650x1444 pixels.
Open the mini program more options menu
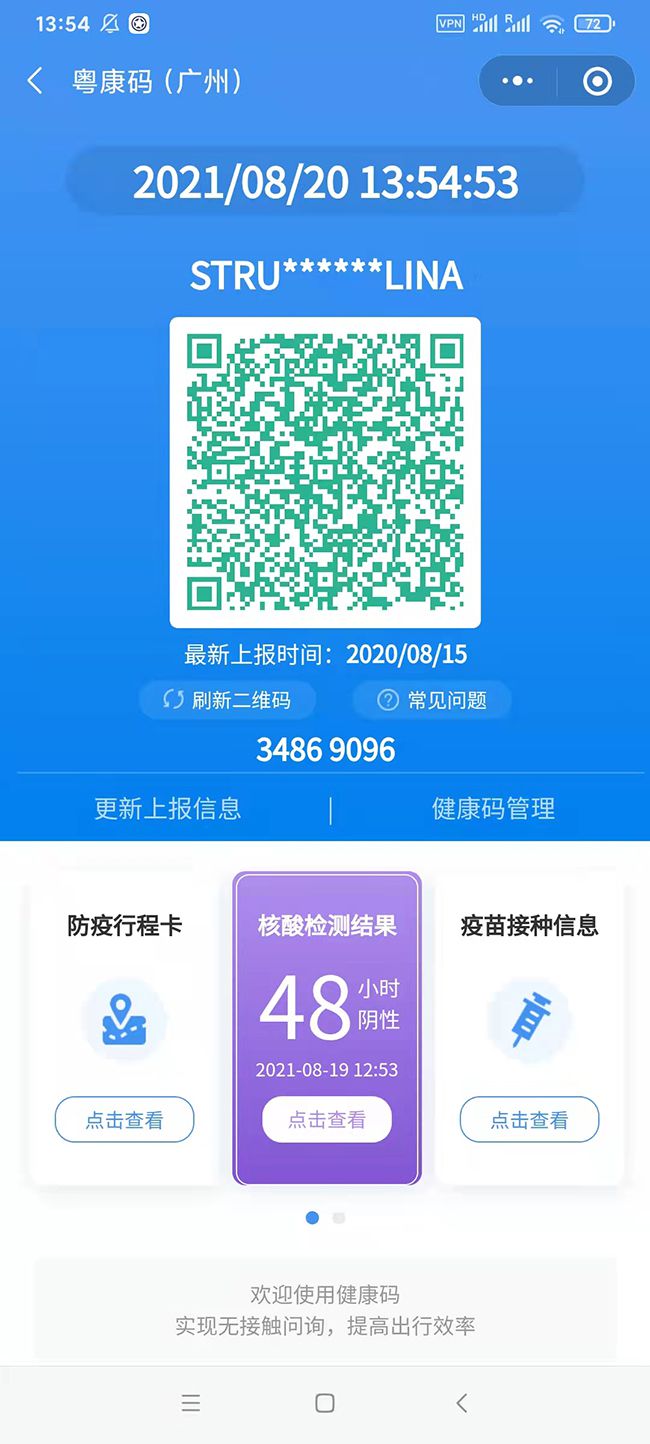click(x=517, y=81)
